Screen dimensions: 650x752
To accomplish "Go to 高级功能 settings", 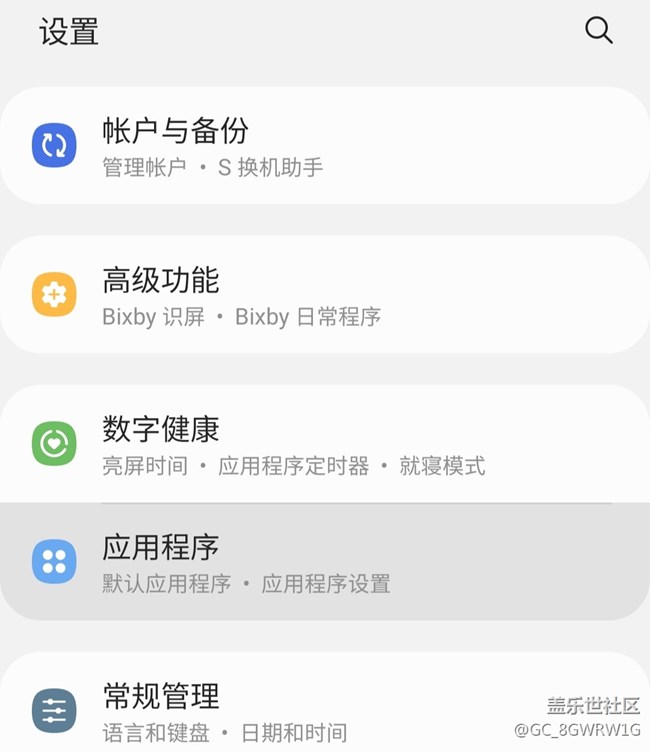I will coord(325,295).
